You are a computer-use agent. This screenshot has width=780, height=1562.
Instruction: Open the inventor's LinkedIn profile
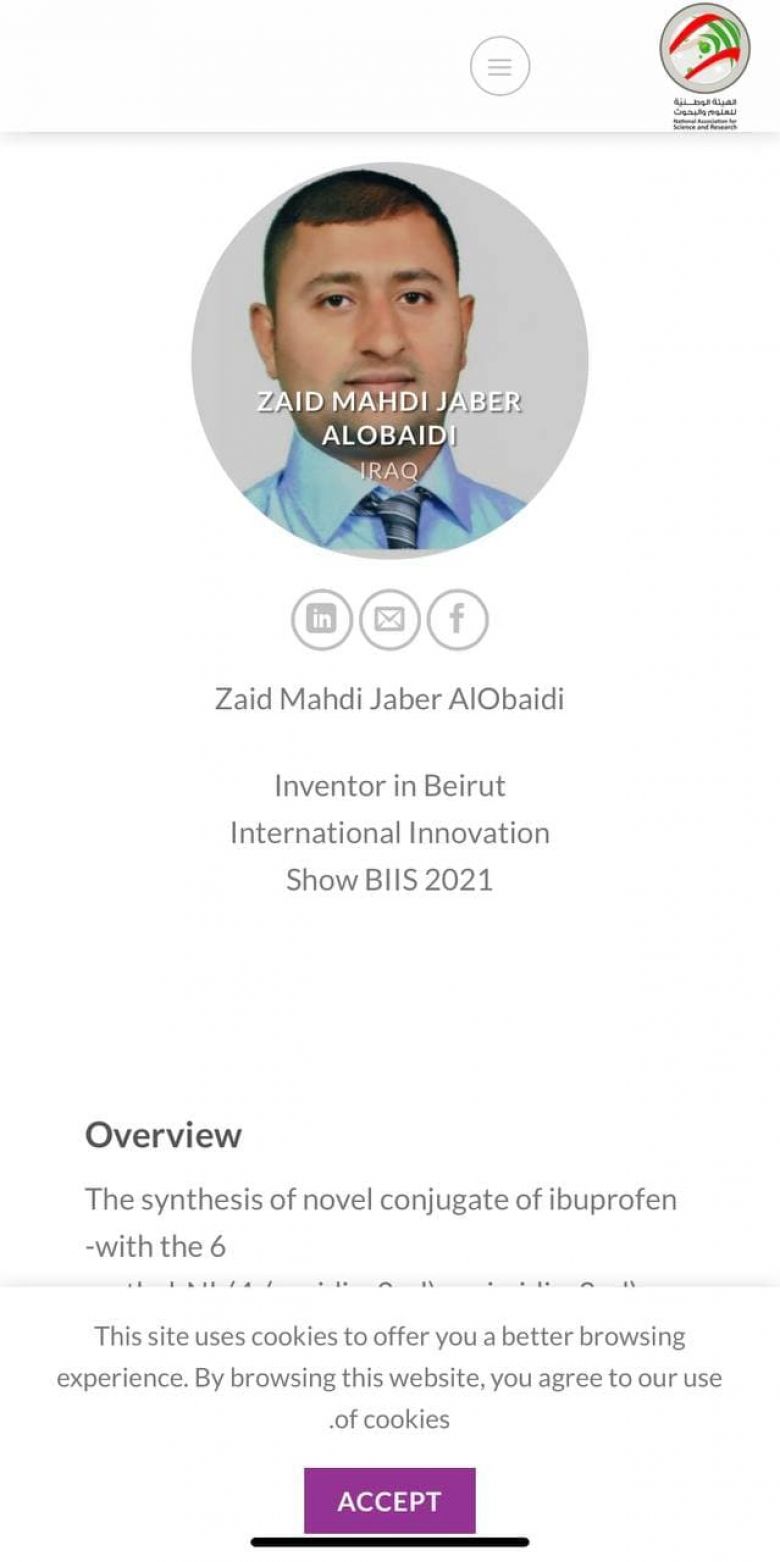[x=321, y=620]
